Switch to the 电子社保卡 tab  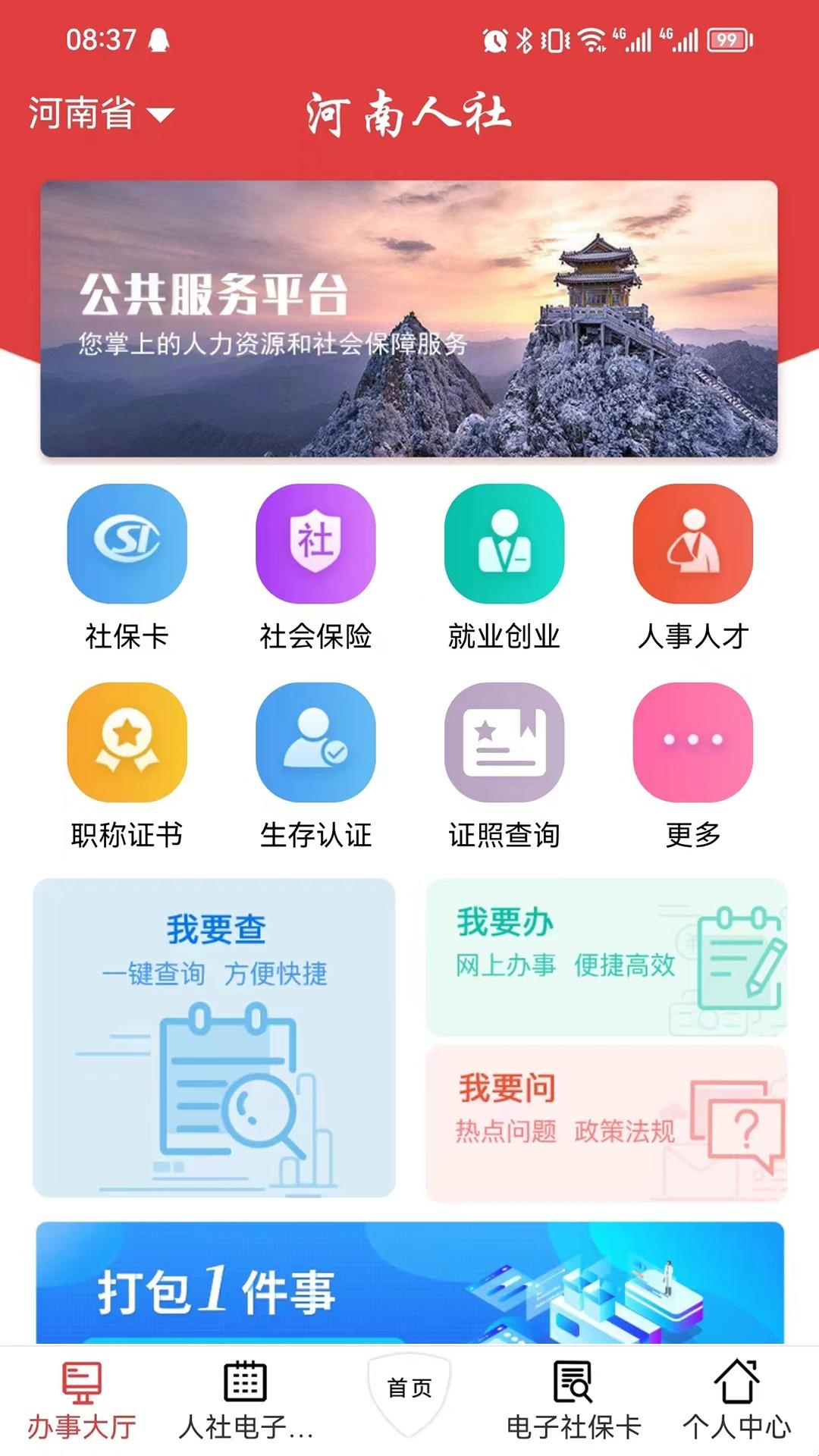point(573,1401)
